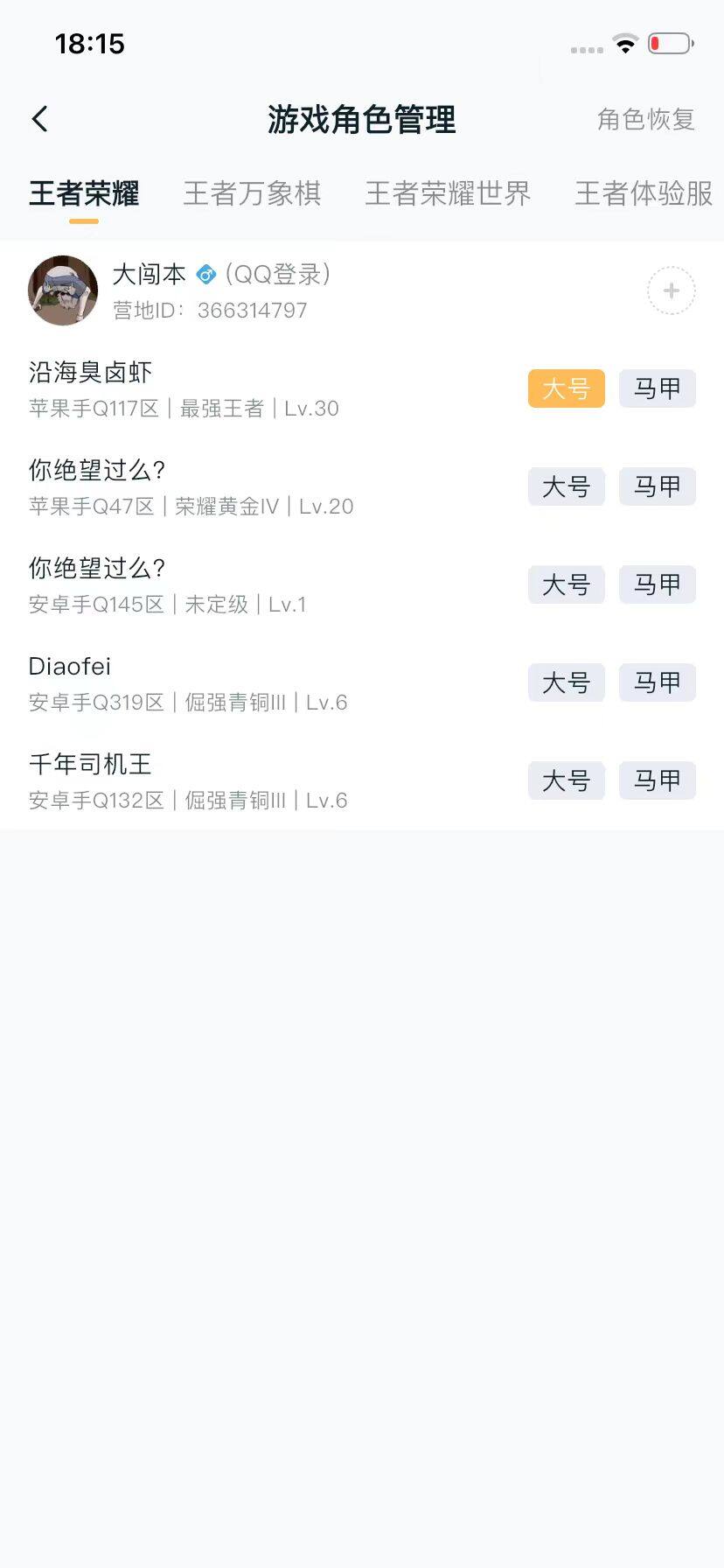The width and height of the screenshot is (724, 1568).
Task: Mark Diaofei account as 马甲
Action: [657, 682]
